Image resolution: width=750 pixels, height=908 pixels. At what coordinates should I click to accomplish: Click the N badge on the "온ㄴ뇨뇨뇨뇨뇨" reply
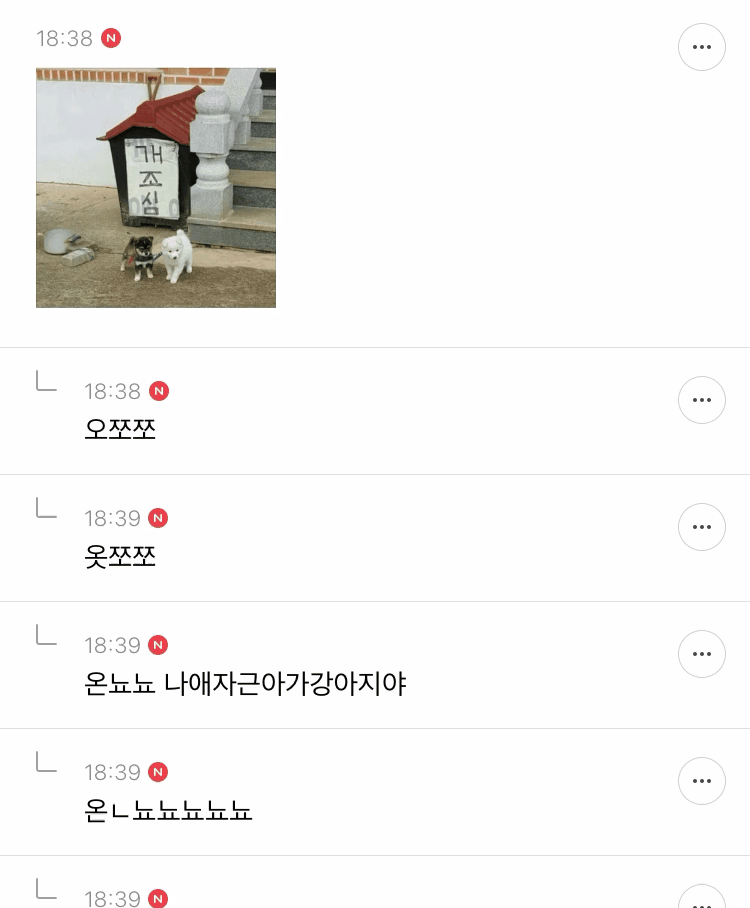158,772
